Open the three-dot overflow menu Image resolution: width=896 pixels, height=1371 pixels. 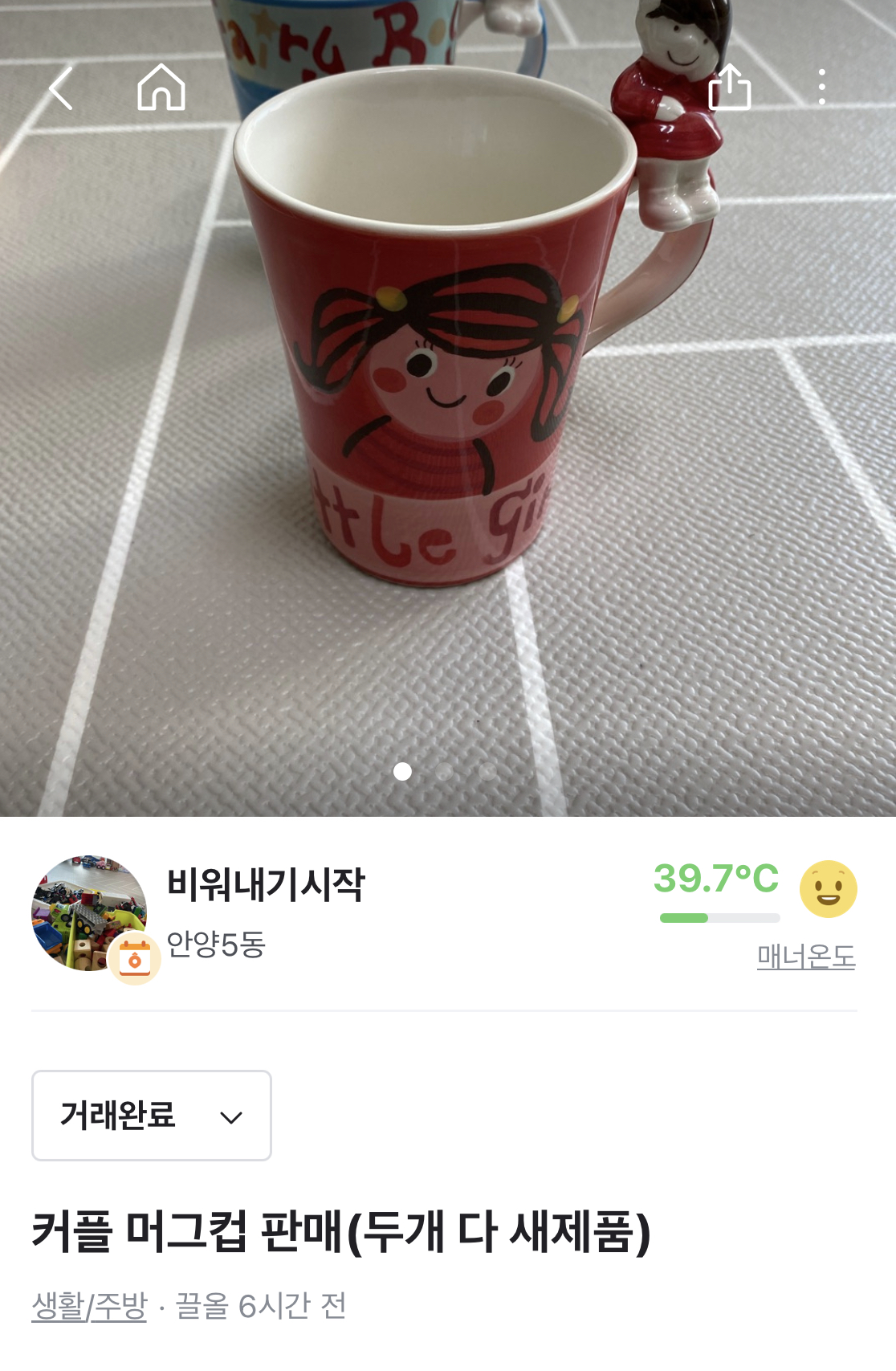821,88
